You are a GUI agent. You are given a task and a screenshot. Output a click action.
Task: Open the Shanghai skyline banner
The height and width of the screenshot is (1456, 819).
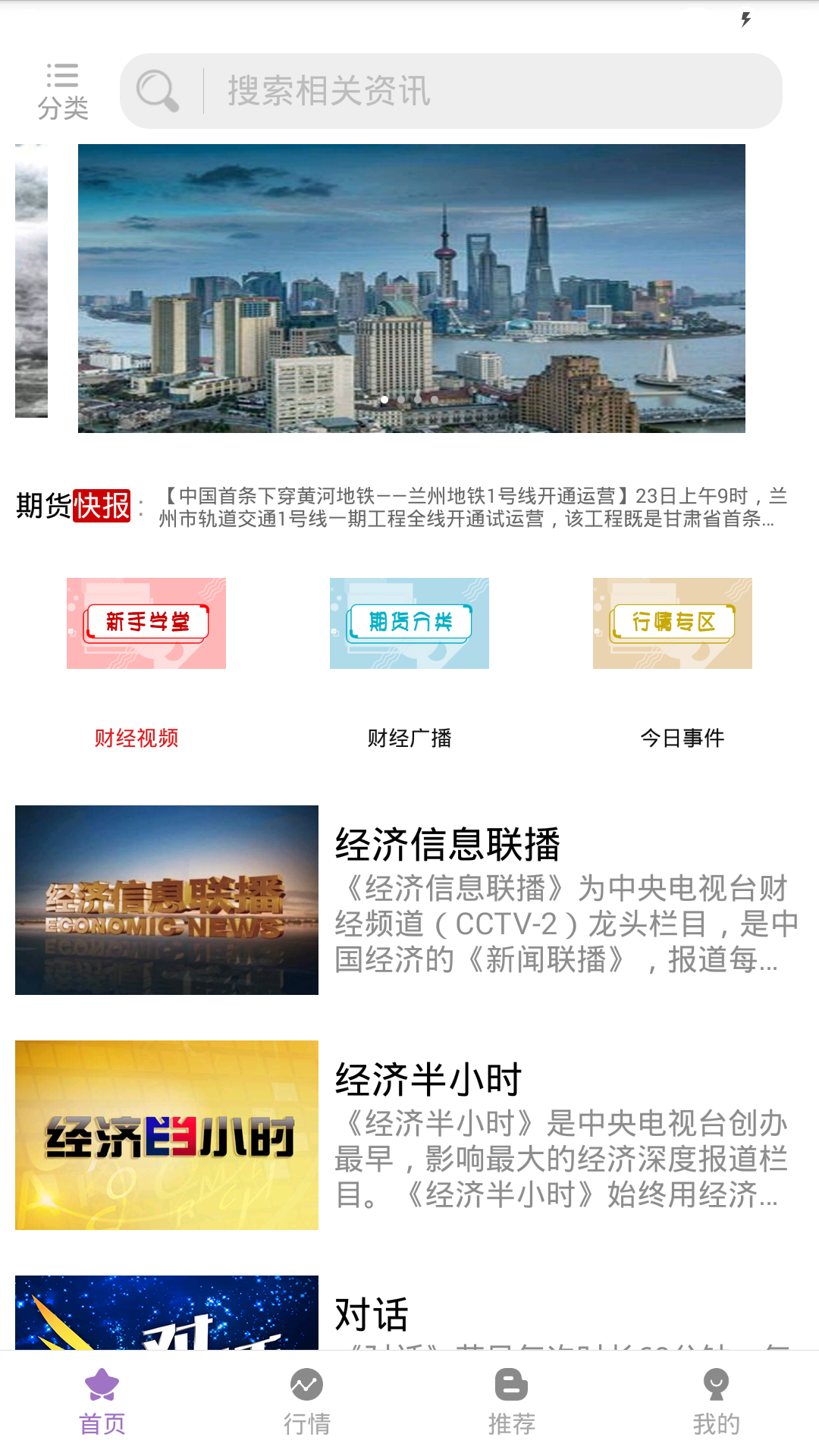(x=411, y=288)
